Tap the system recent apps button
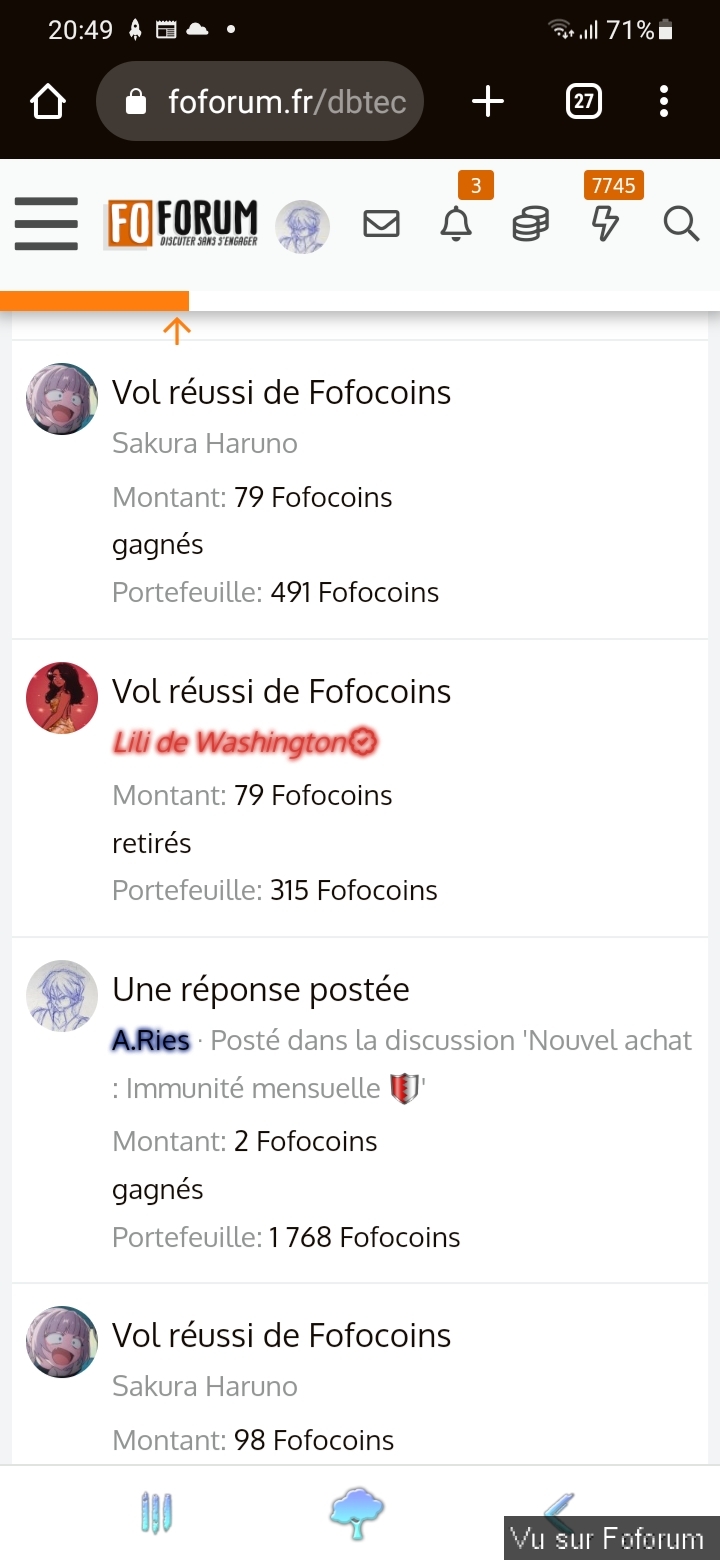Screen dimensions: 720x1560 [x=157, y=1512]
